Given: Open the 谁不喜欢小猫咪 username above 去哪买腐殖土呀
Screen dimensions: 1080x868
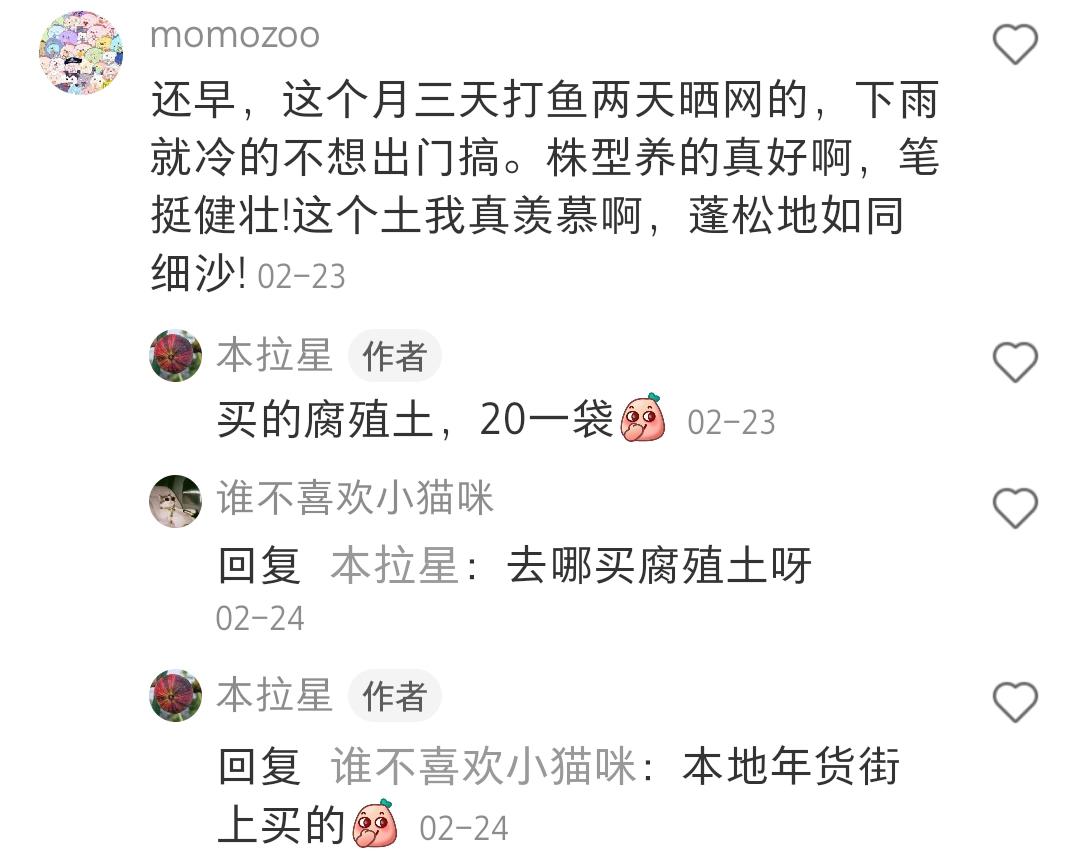Looking at the screenshot, I should [355, 497].
